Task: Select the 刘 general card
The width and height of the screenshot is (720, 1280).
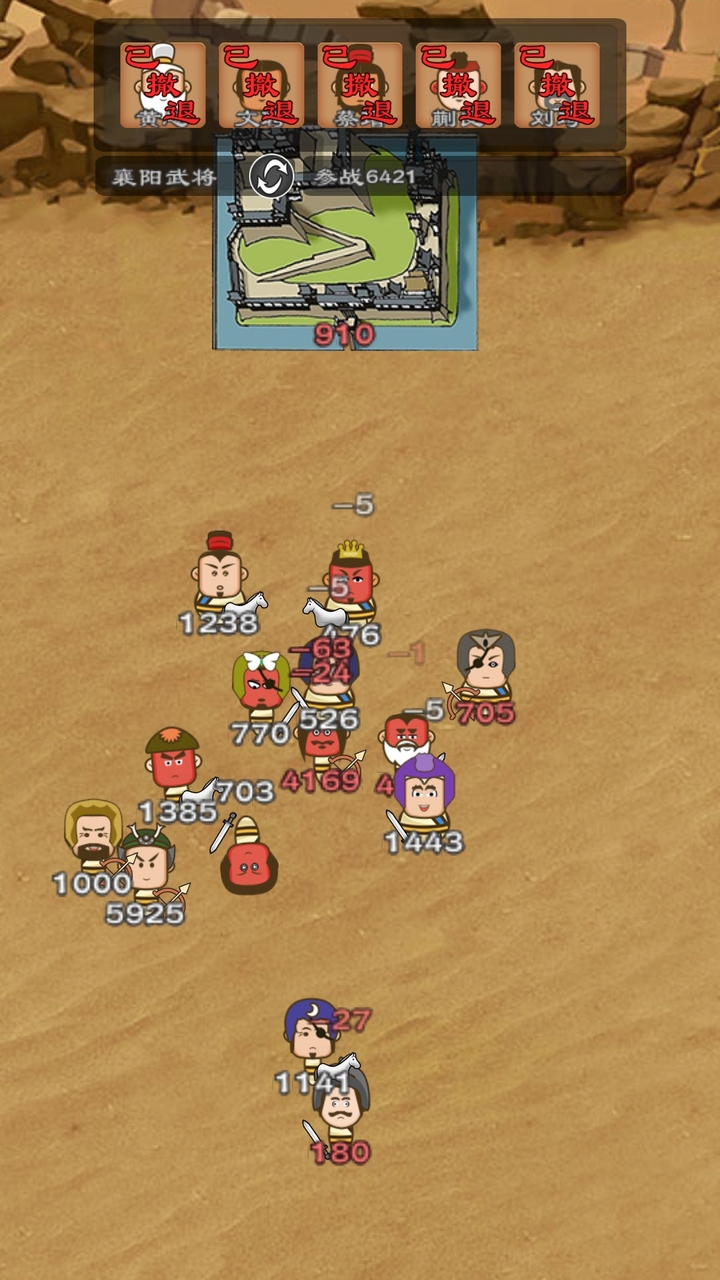Action: coord(557,85)
